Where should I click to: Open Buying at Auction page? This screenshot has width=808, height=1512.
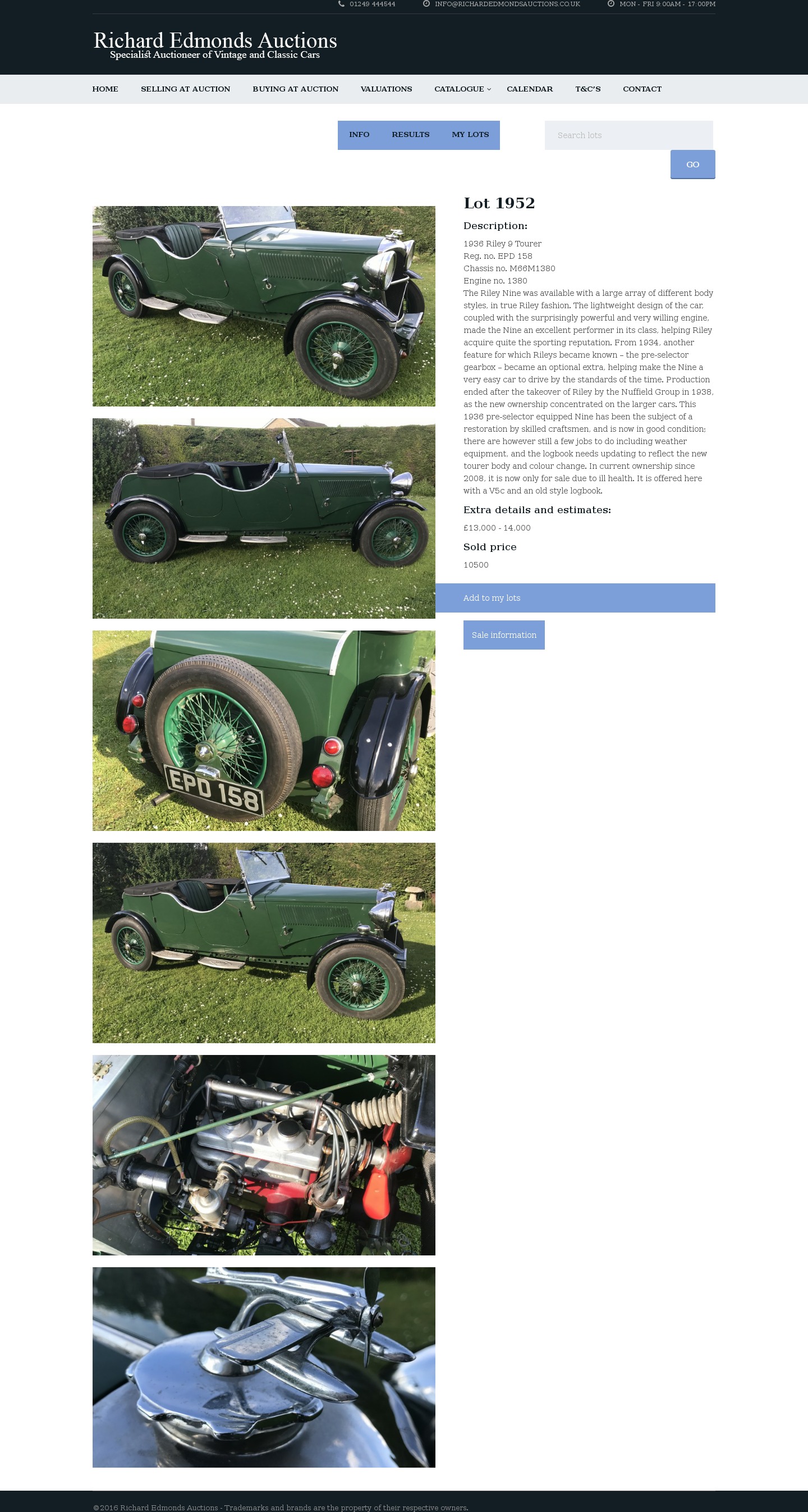[295, 89]
